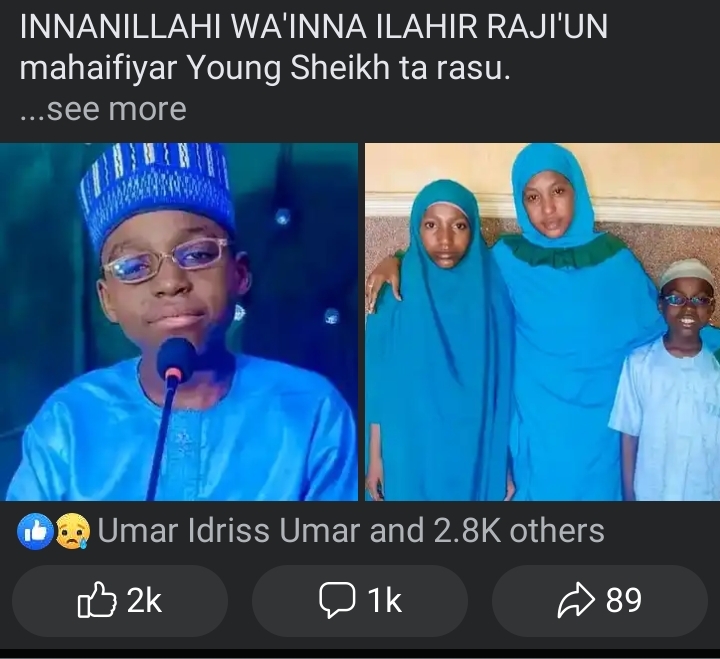Open the photo of the boy at the microphone
The width and height of the screenshot is (720, 659).
(179, 322)
